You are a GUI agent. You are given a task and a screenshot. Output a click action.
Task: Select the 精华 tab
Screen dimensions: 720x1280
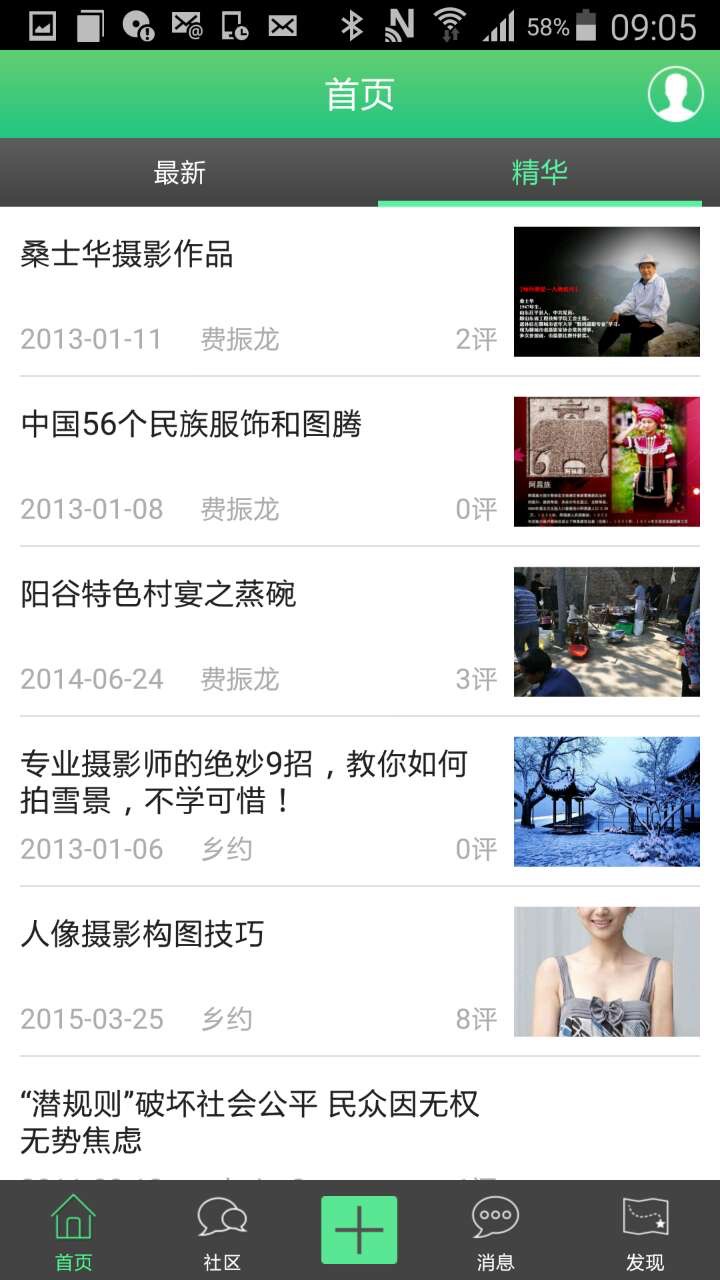point(540,173)
